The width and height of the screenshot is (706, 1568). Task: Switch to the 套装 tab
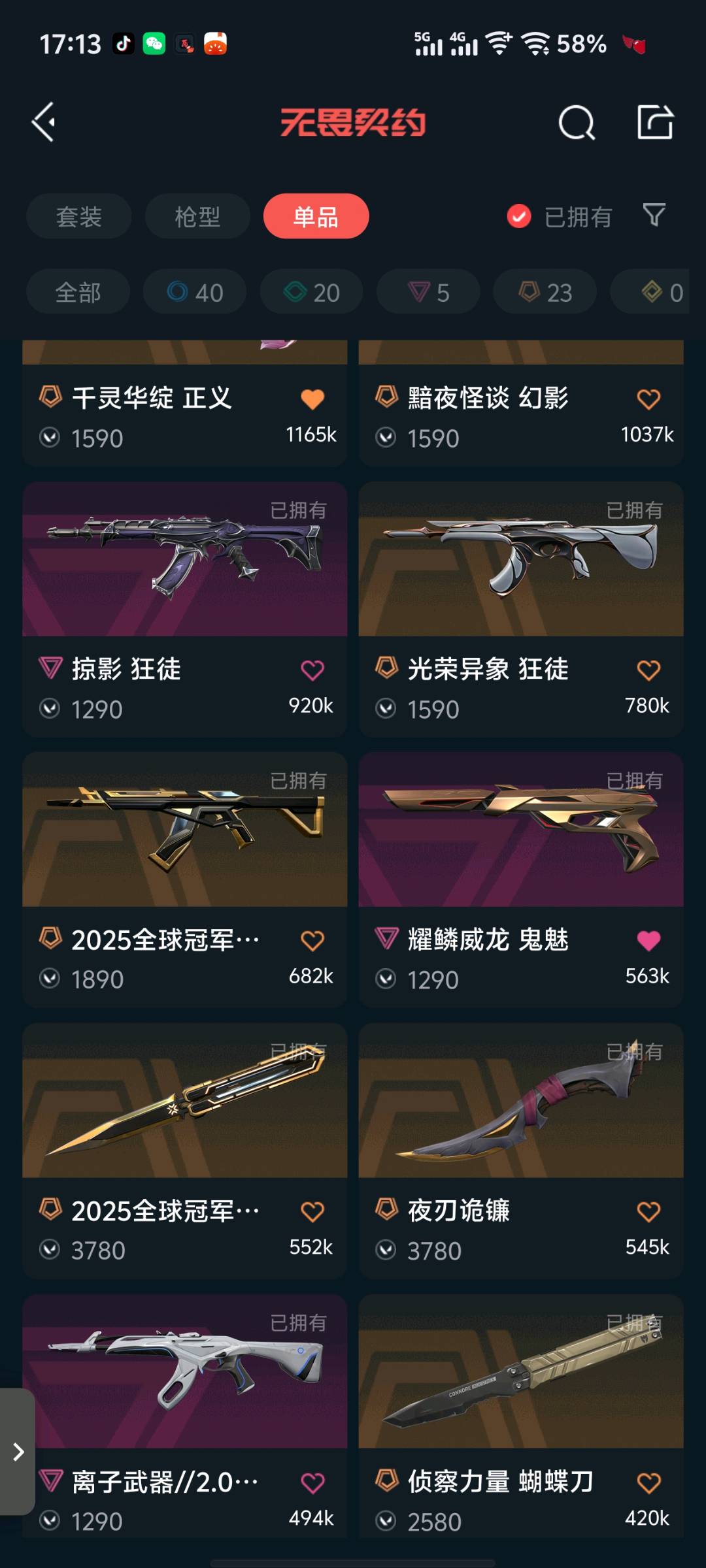tap(78, 217)
